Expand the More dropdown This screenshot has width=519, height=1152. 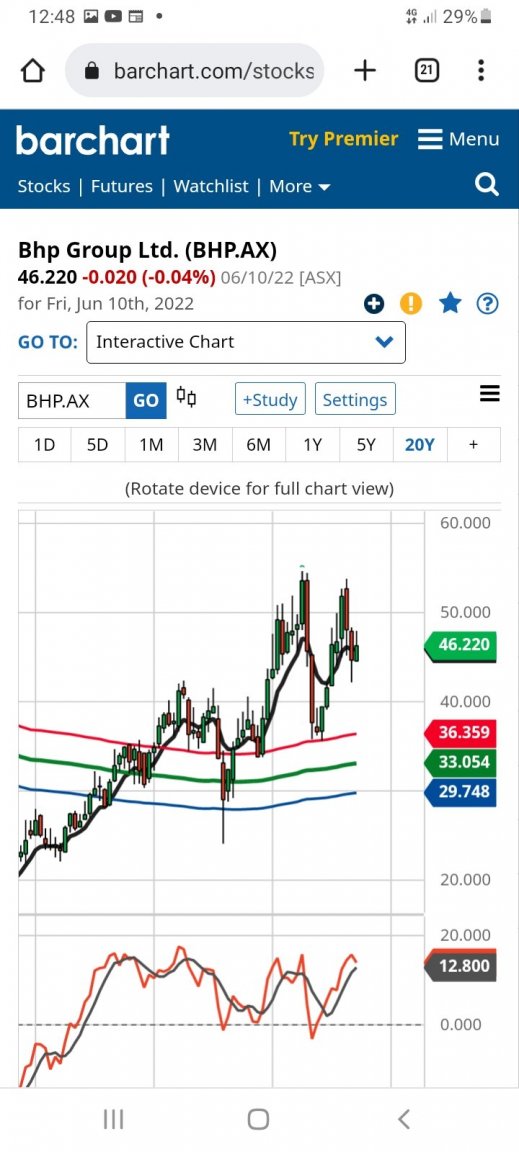click(300, 186)
